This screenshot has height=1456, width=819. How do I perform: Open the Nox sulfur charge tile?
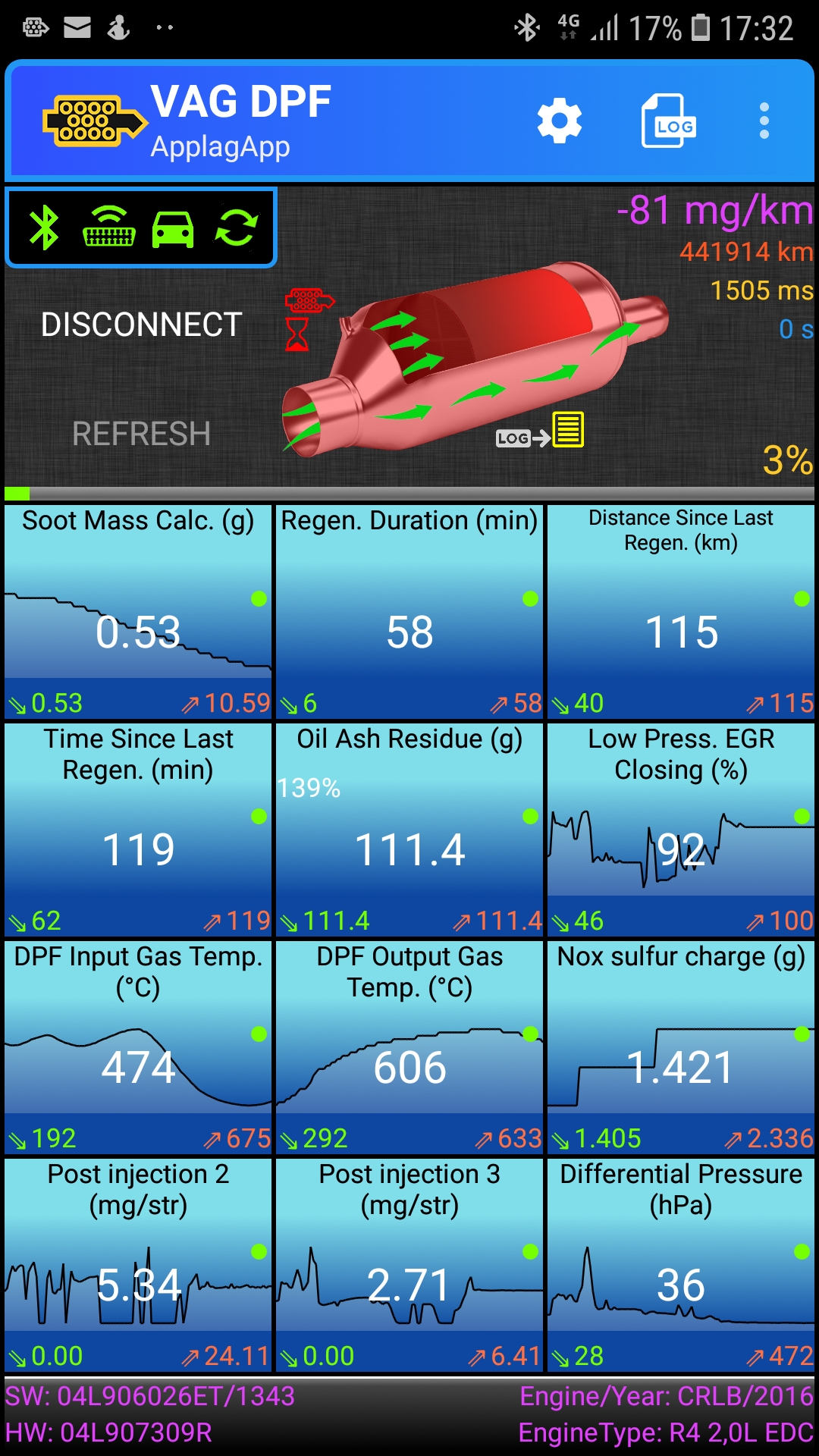(x=681, y=1047)
